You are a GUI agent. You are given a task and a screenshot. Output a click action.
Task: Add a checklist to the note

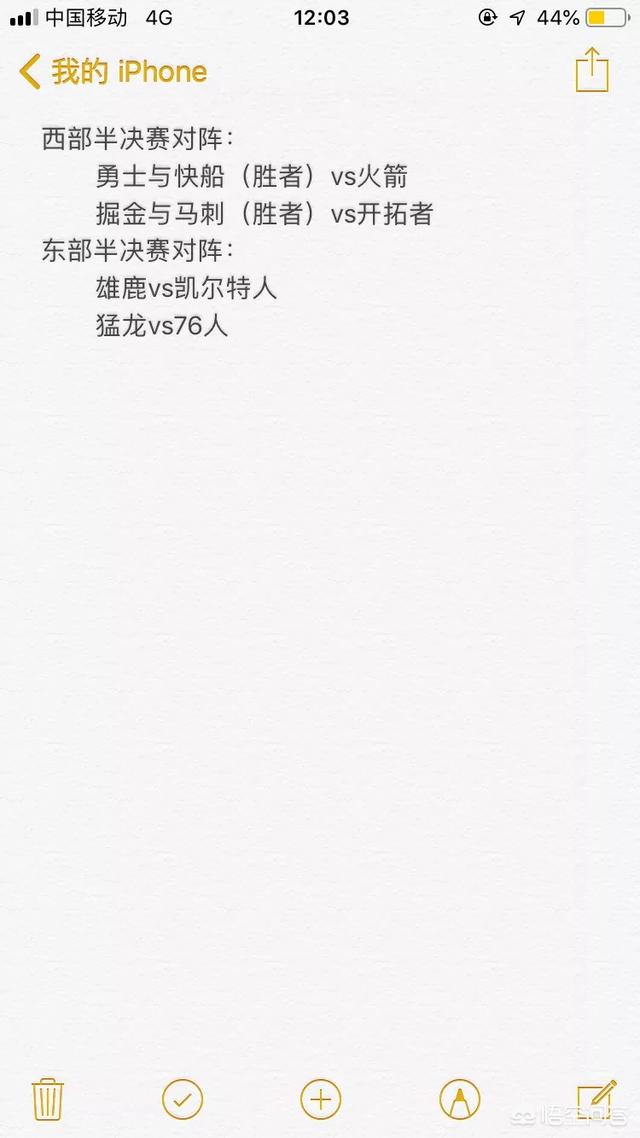coord(183,1100)
